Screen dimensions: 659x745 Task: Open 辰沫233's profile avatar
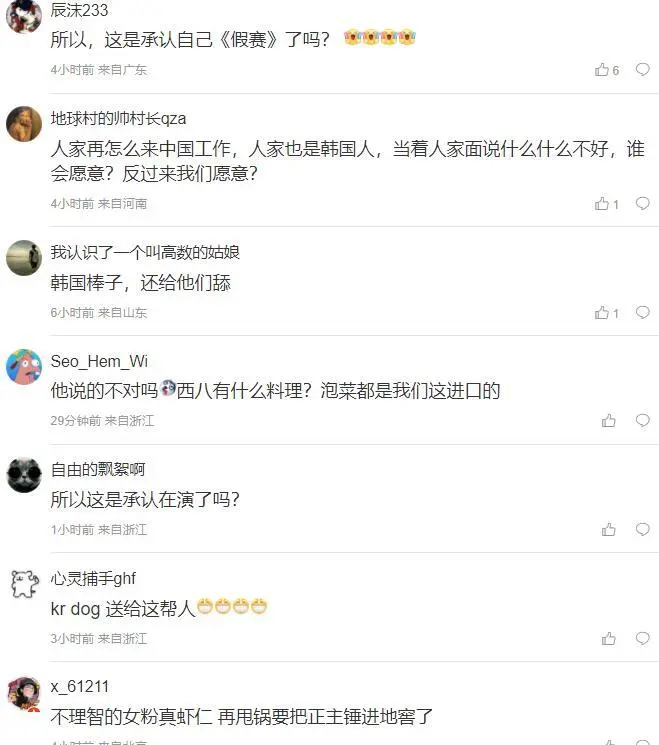[24, 14]
